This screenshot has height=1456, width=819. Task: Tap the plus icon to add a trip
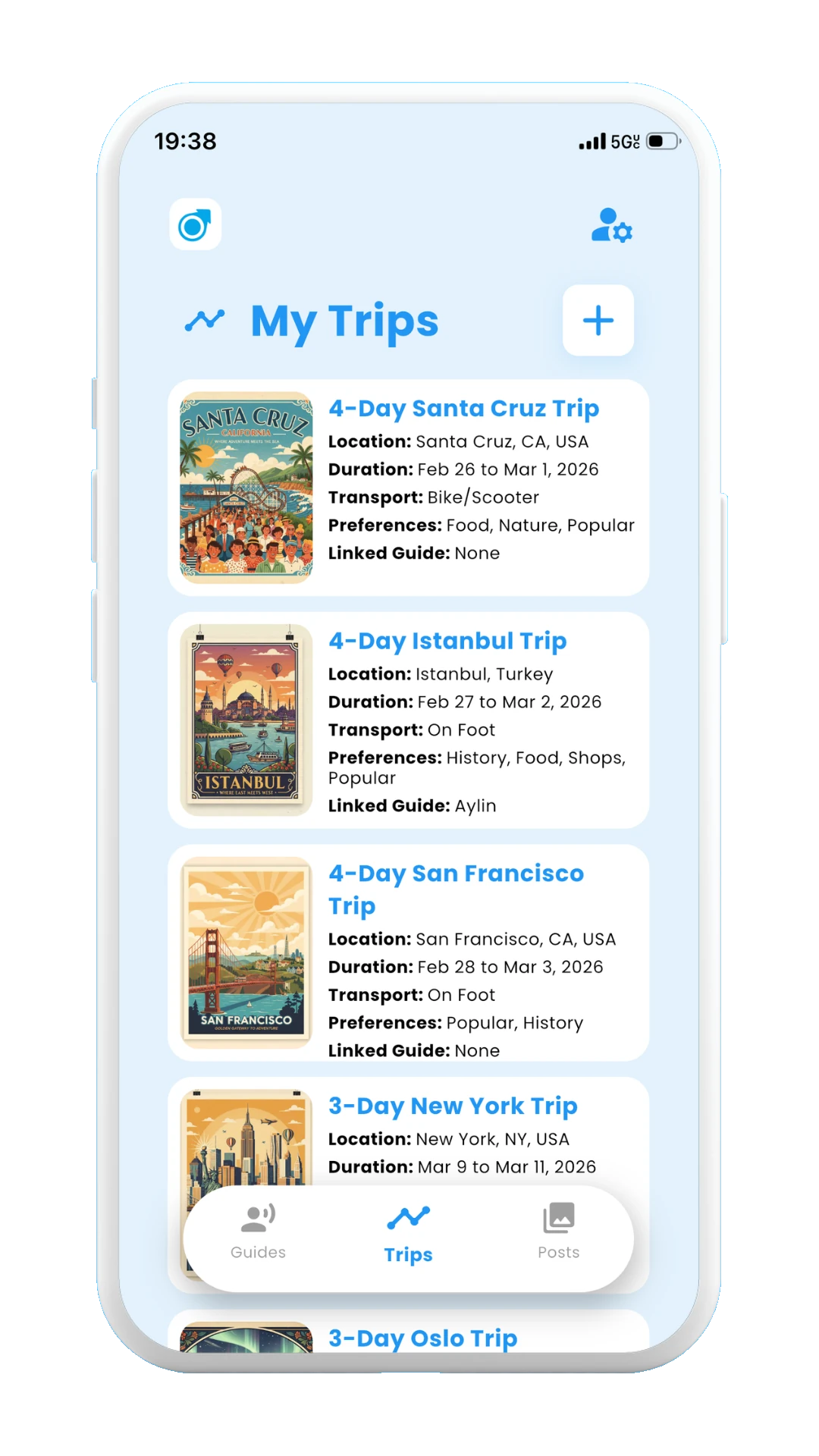[598, 320]
